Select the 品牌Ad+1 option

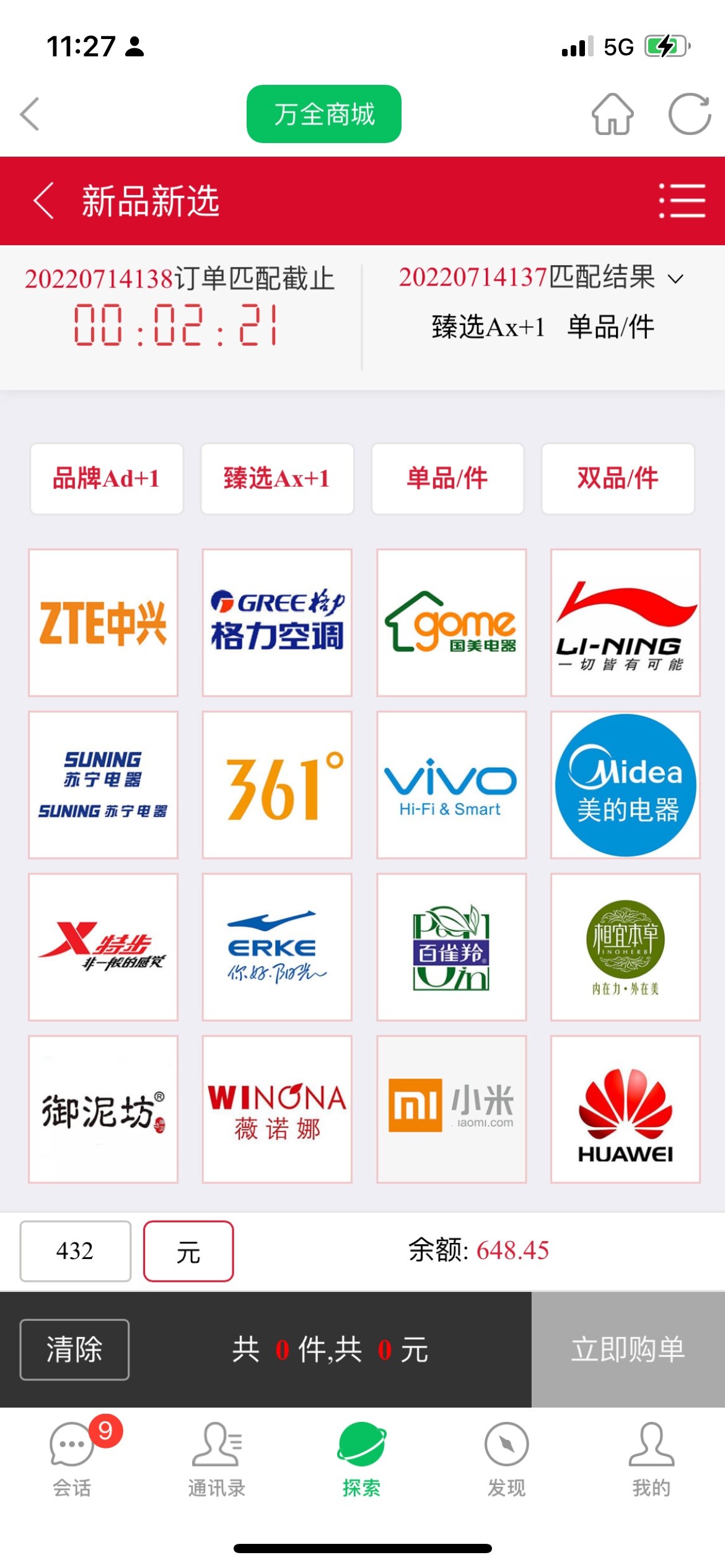pos(107,479)
